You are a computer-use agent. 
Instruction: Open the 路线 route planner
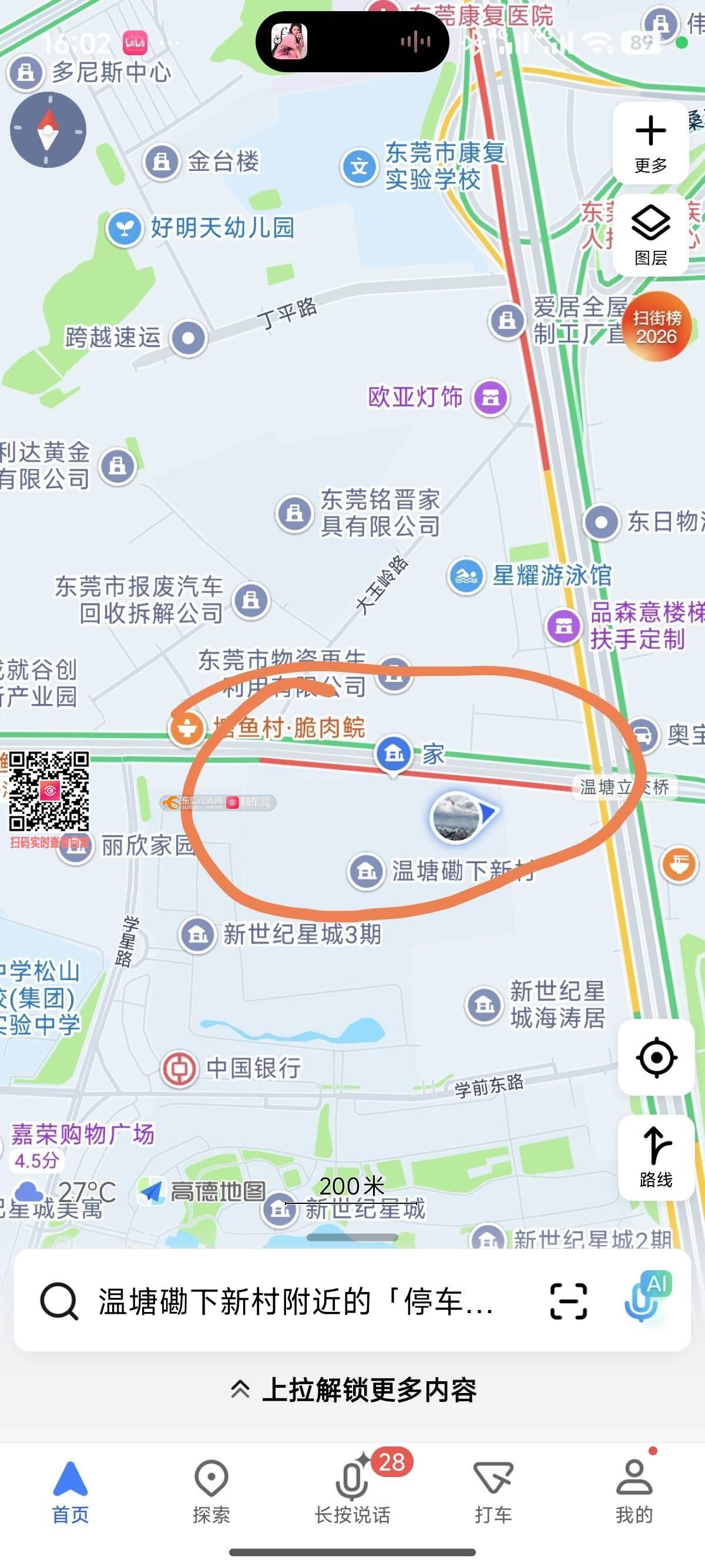tap(656, 1157)
